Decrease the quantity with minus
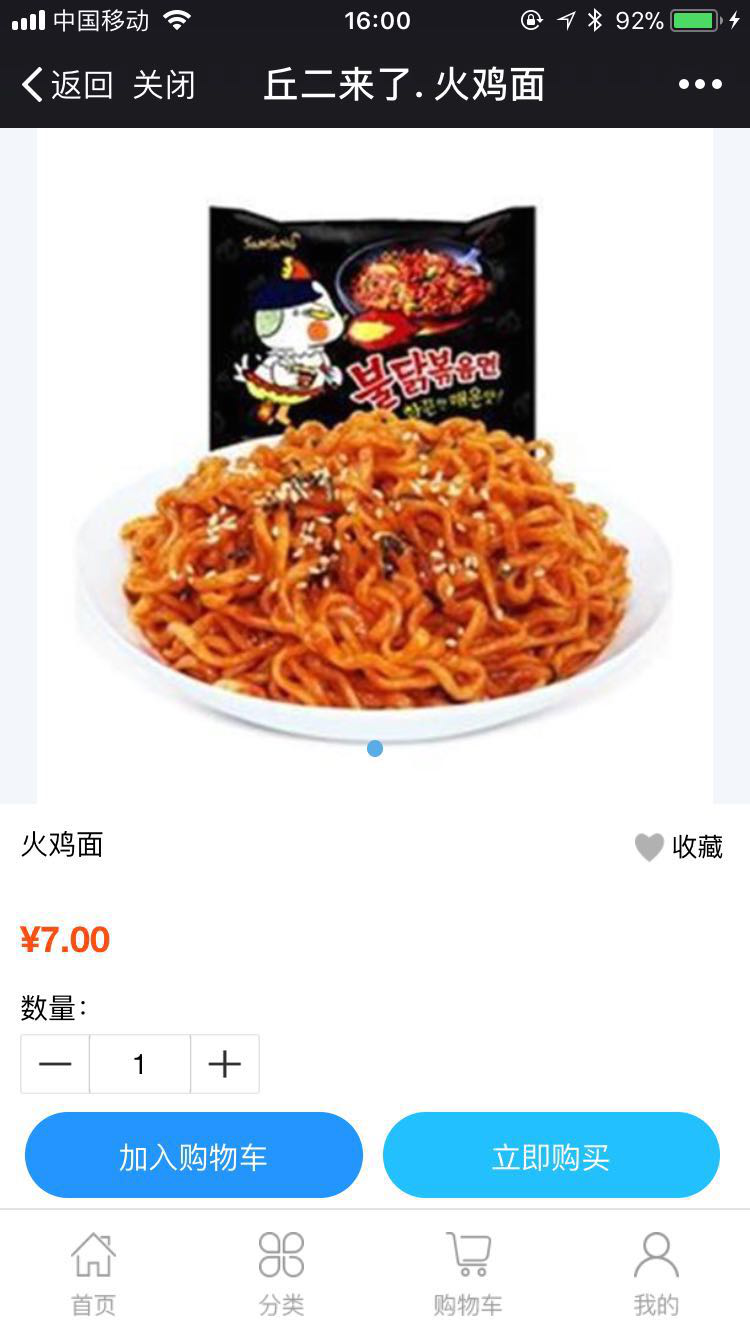 (x=55, y=1064)
